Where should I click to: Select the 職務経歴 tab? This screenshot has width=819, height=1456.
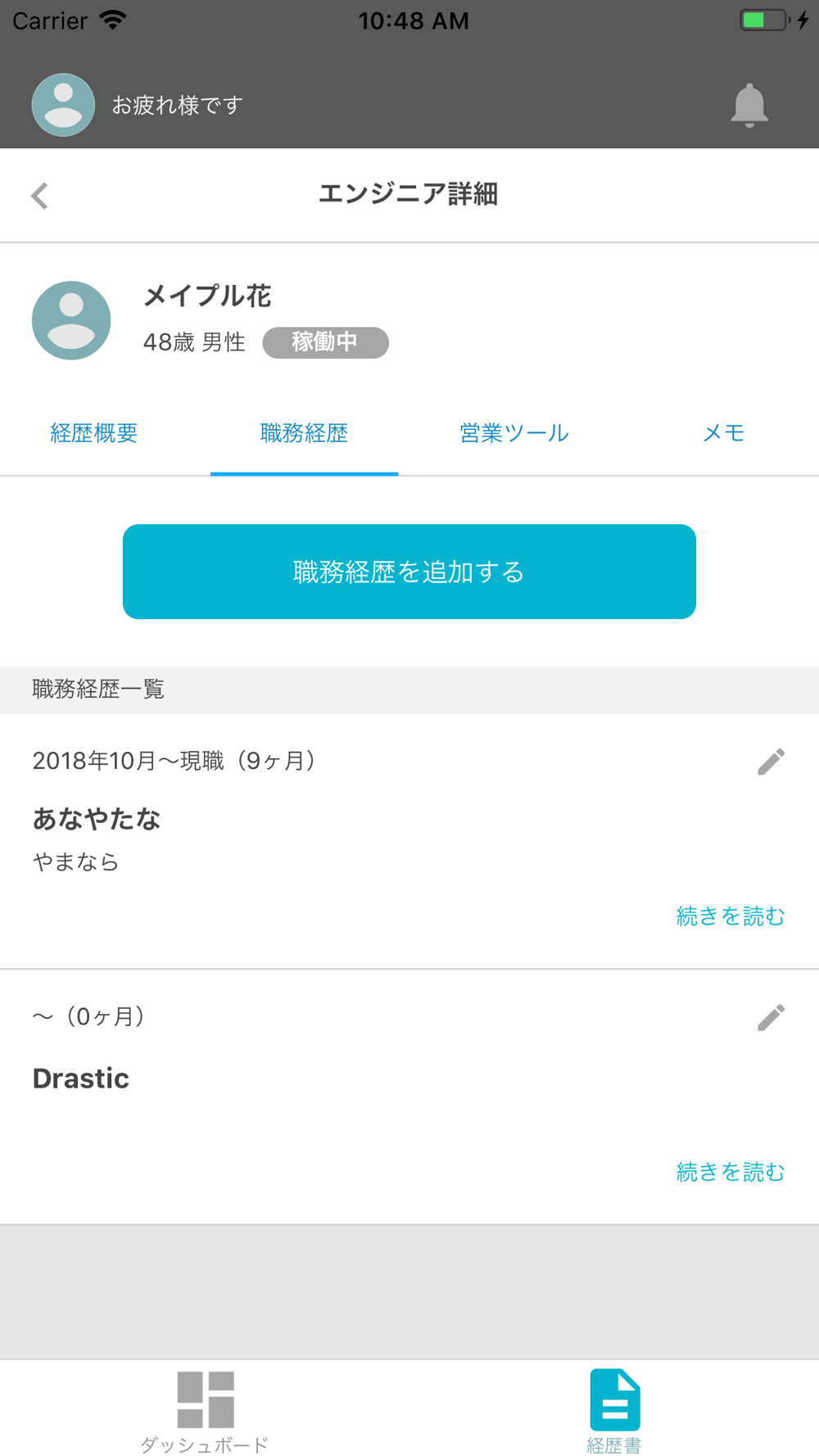(304, 433)
